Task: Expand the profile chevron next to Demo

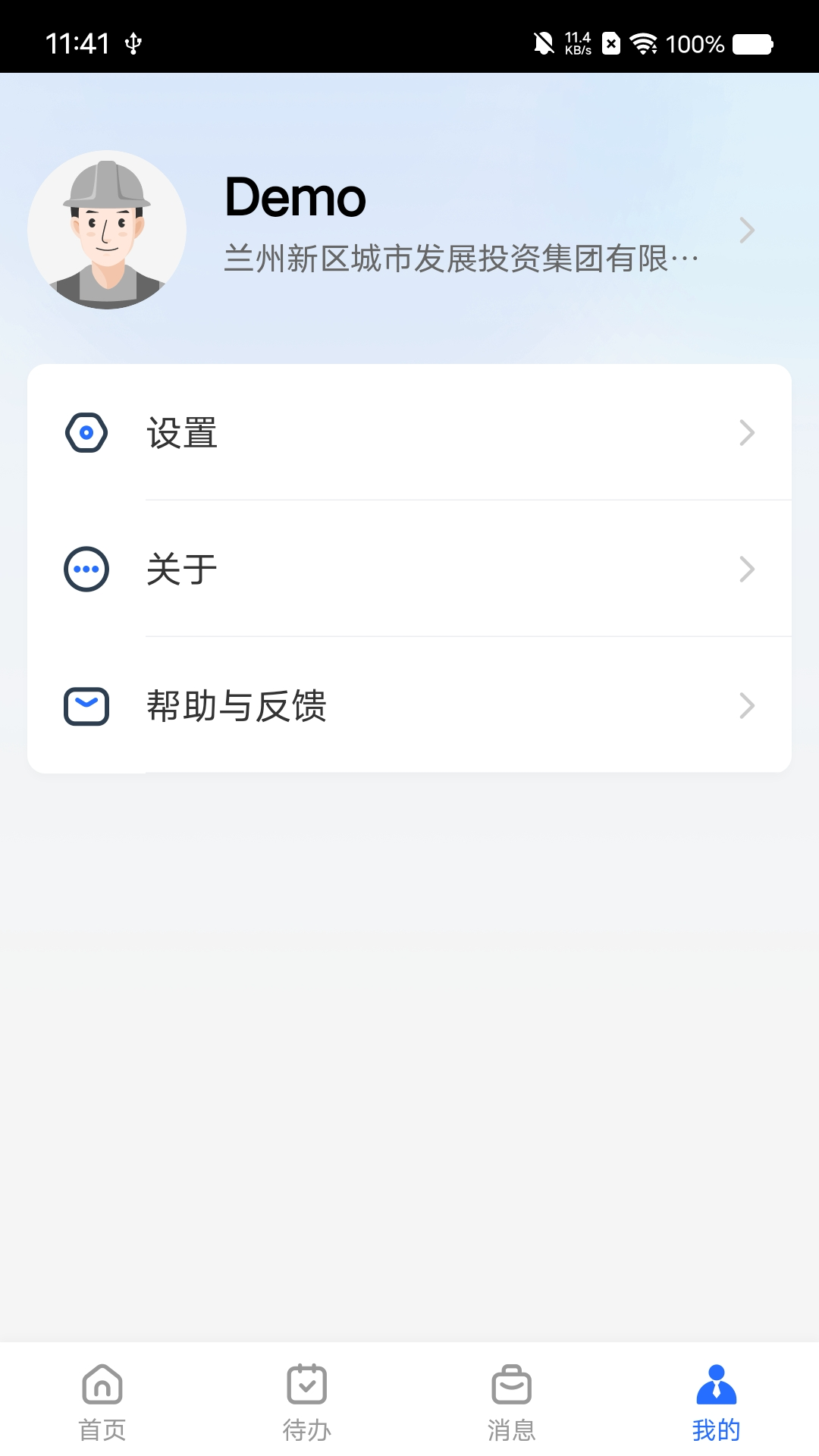Action: pos(747,230)
